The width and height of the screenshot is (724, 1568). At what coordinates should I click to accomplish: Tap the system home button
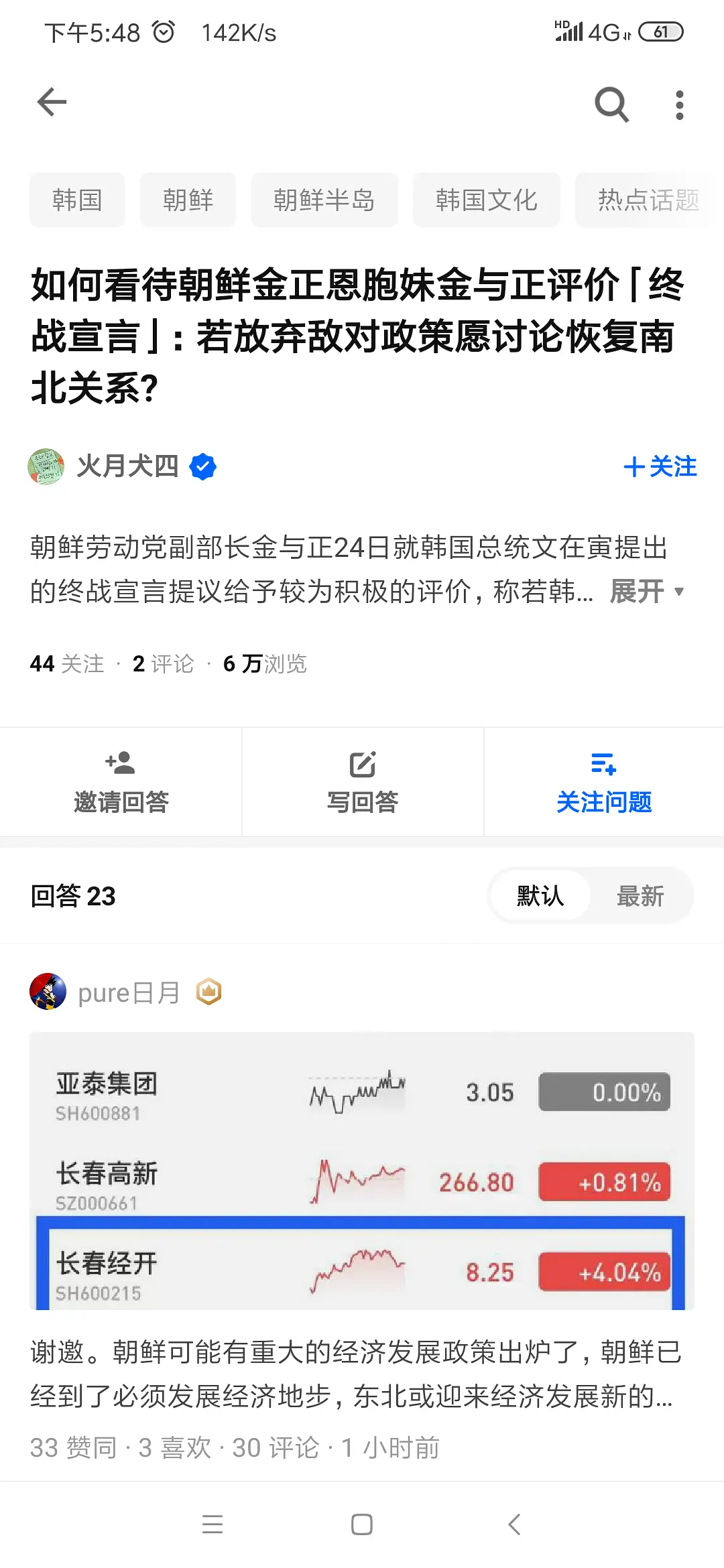[362, 1524]
